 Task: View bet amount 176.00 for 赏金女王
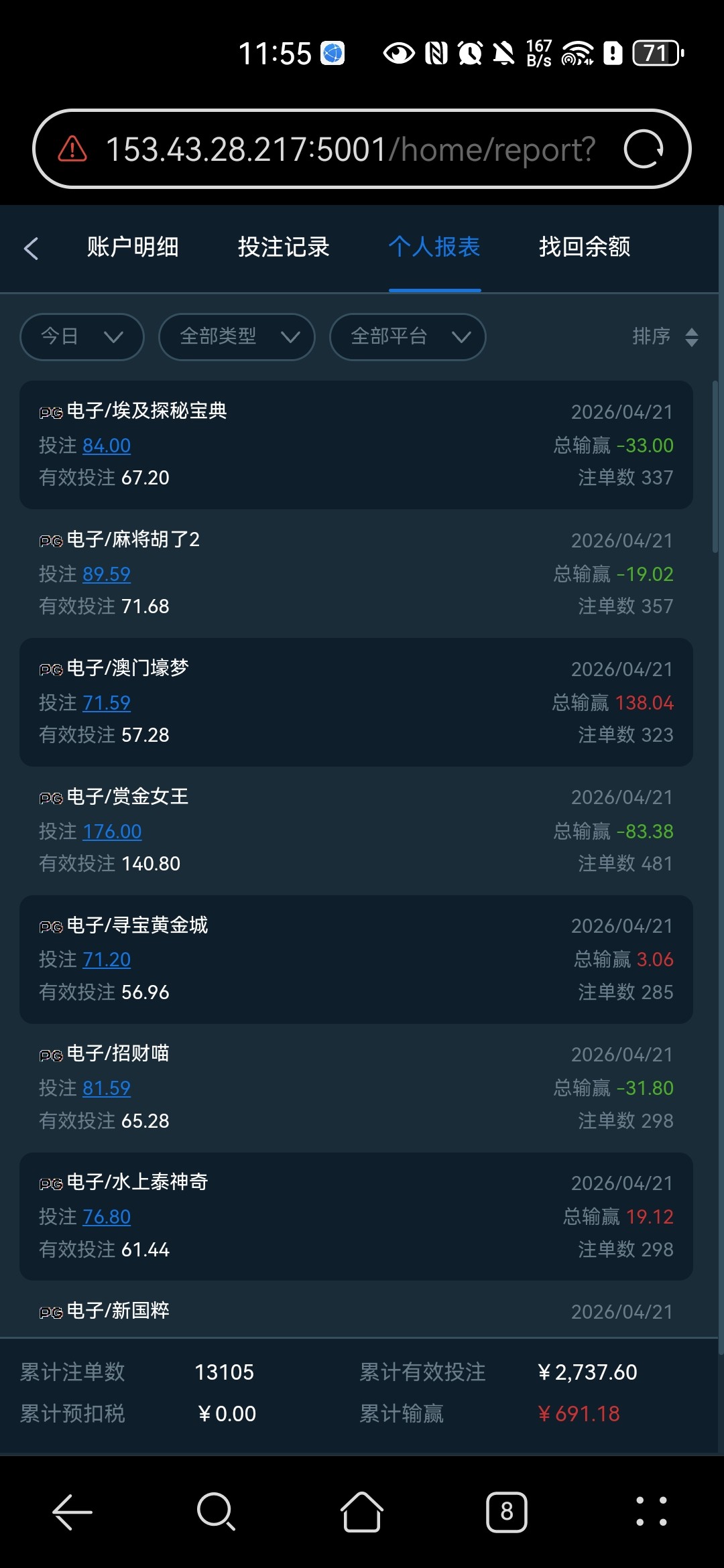click(112, 832)
